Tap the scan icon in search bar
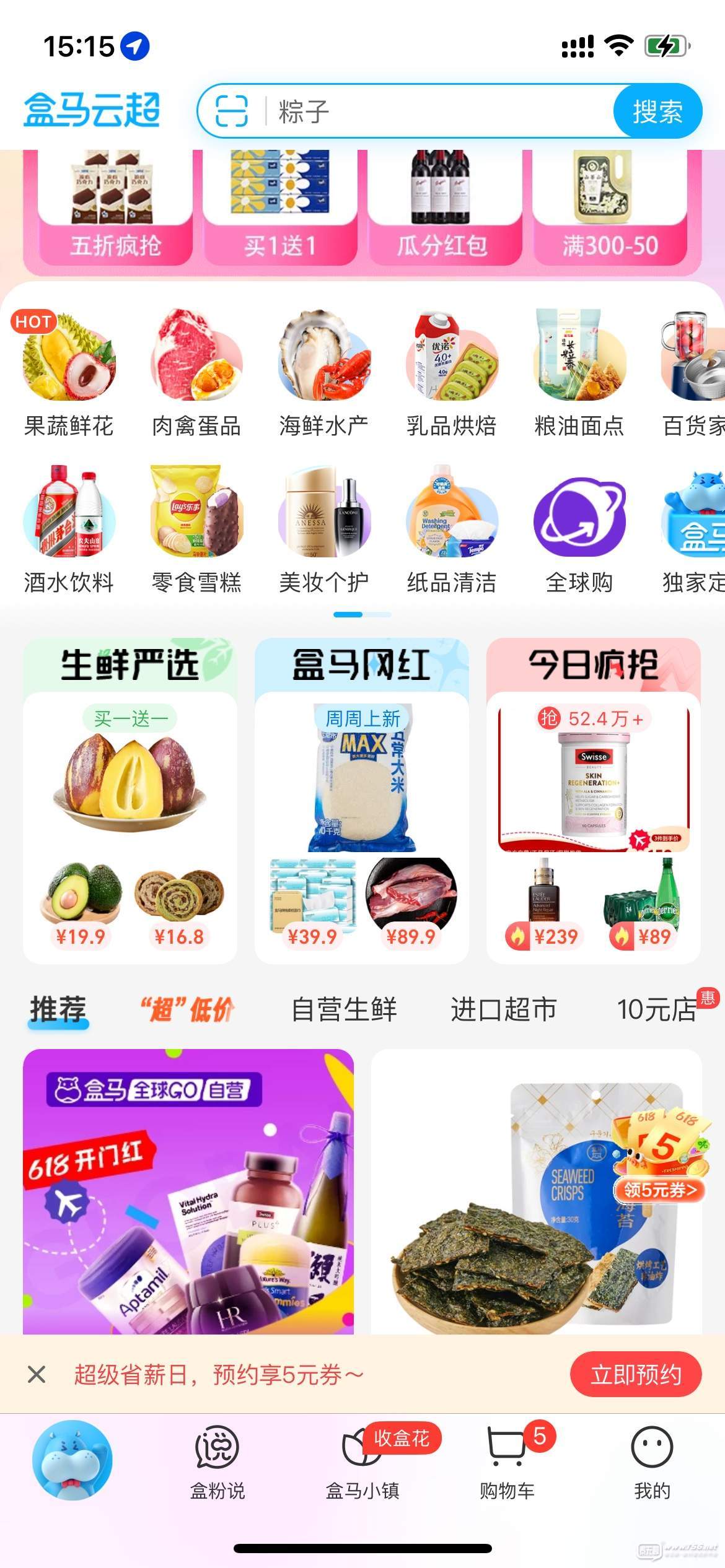The height and width of the screenshot is (1568, 725). tap(232, 111)
